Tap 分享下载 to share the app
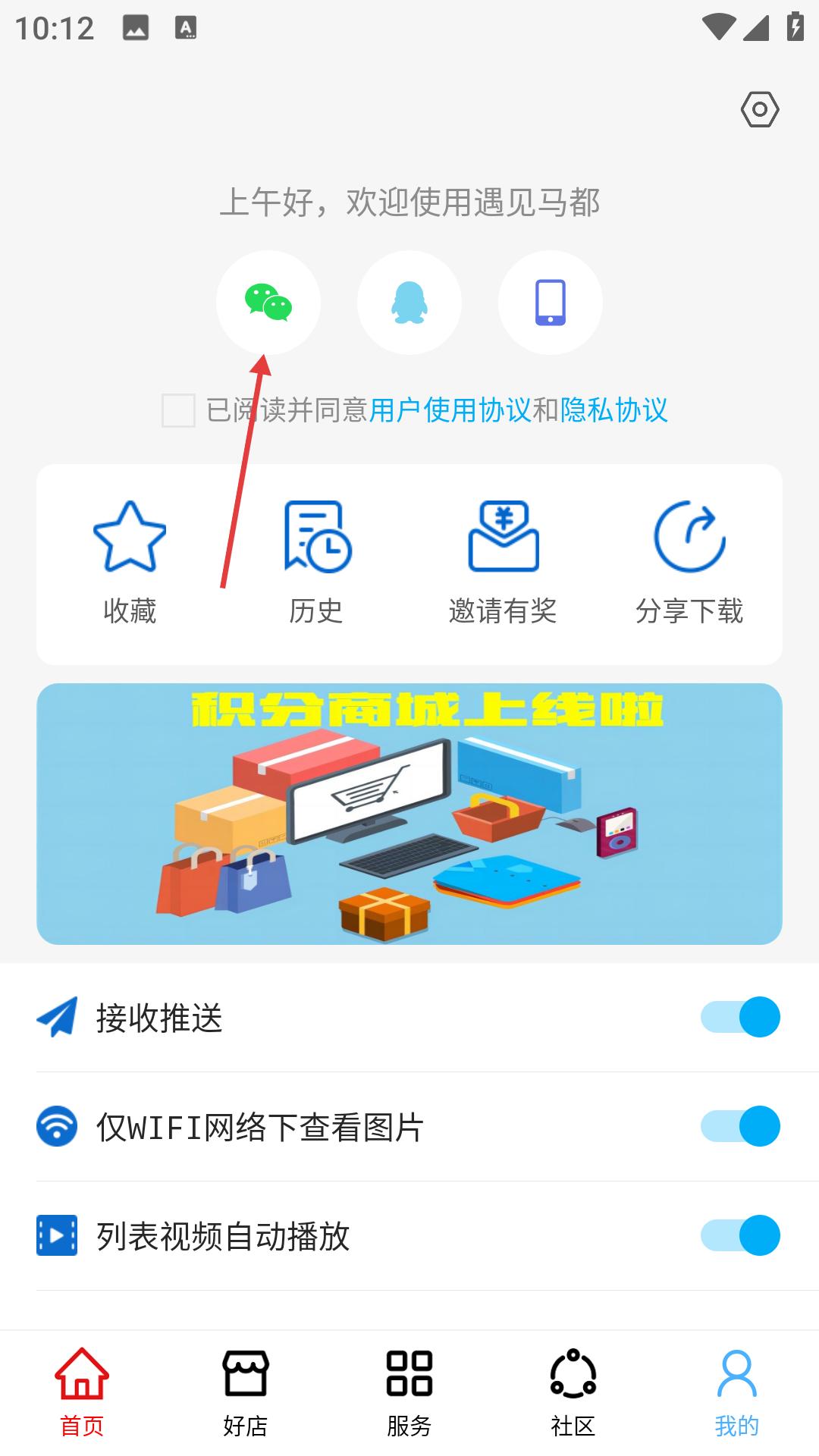Viewport: 819px width, 1456px height. pos(689,563)
